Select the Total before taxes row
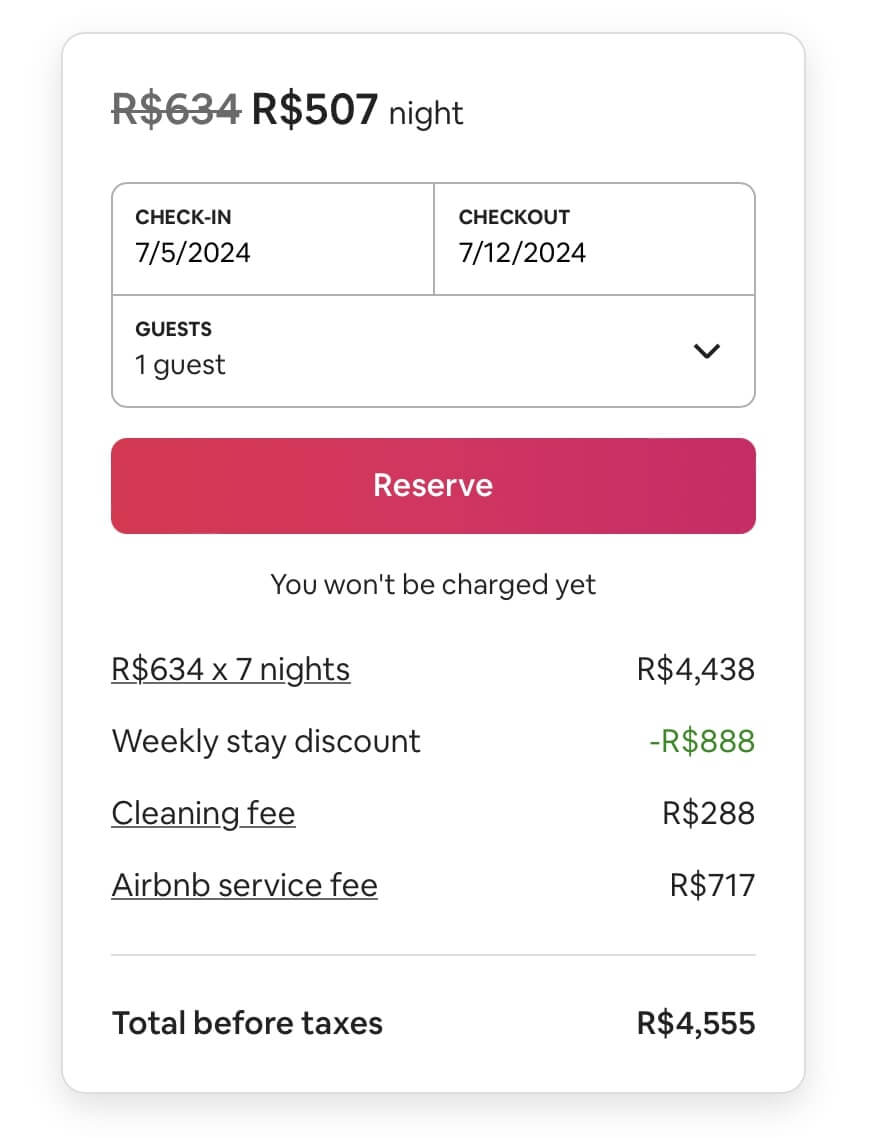896x1138 pixels. click(246, 1023)
